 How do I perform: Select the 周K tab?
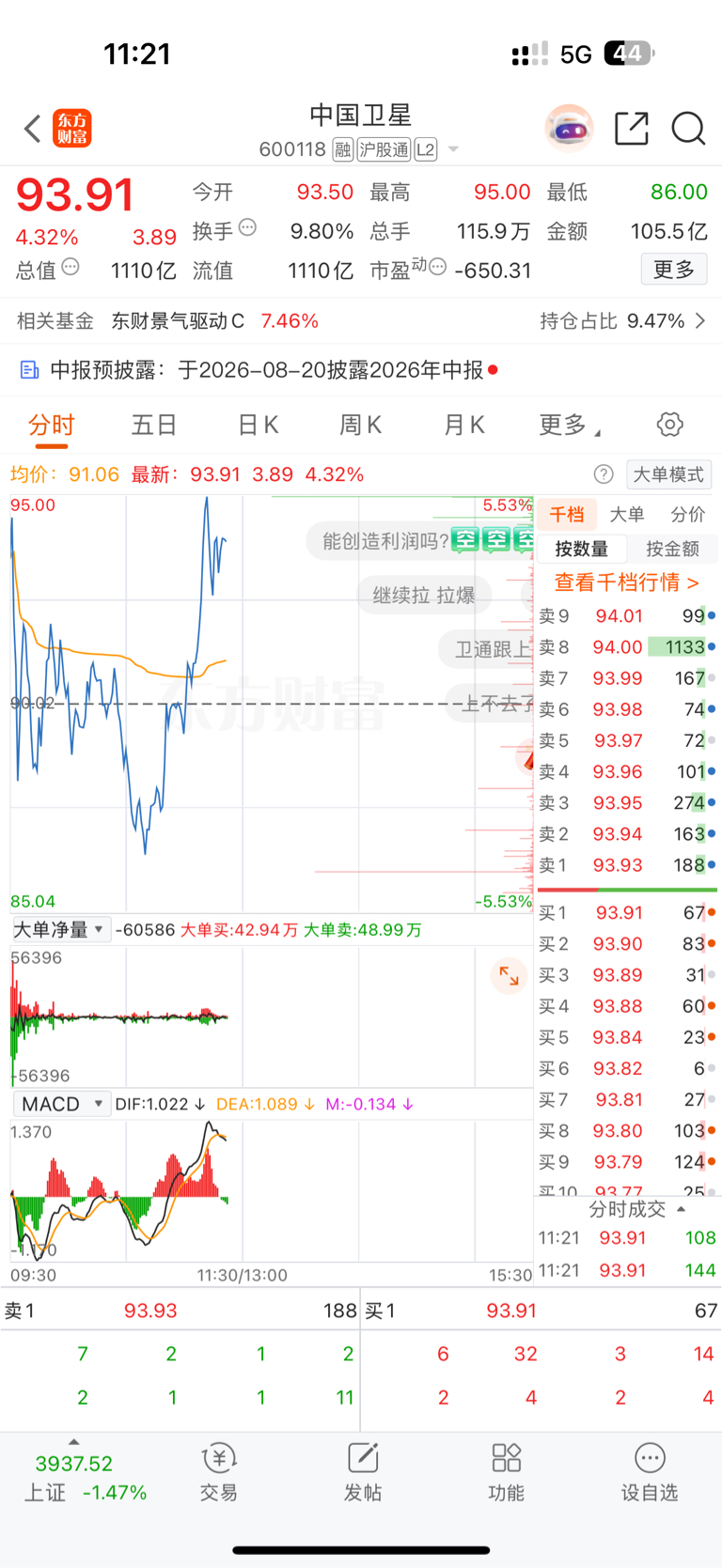(x=360, y=425)
